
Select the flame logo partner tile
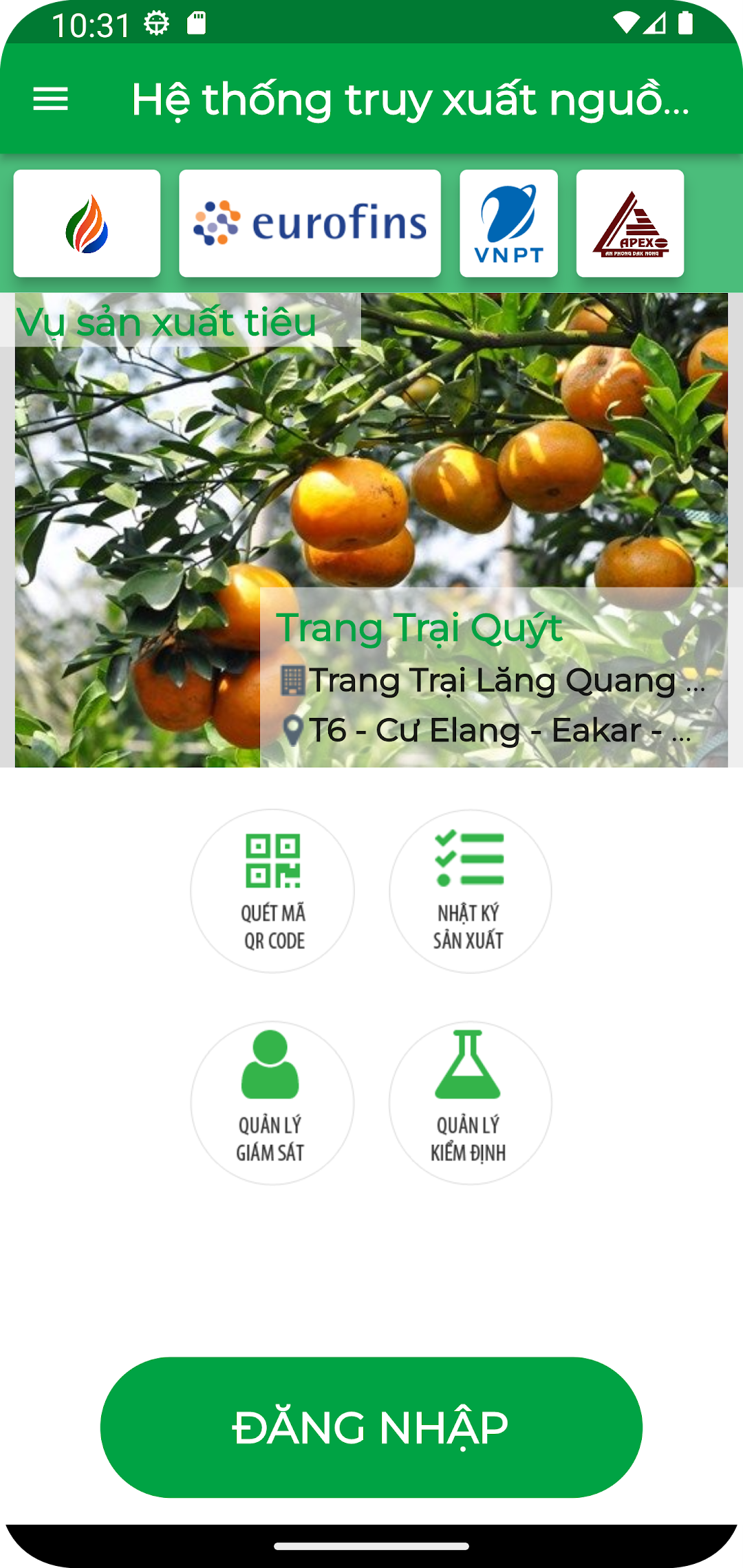[x=87, y=224]
